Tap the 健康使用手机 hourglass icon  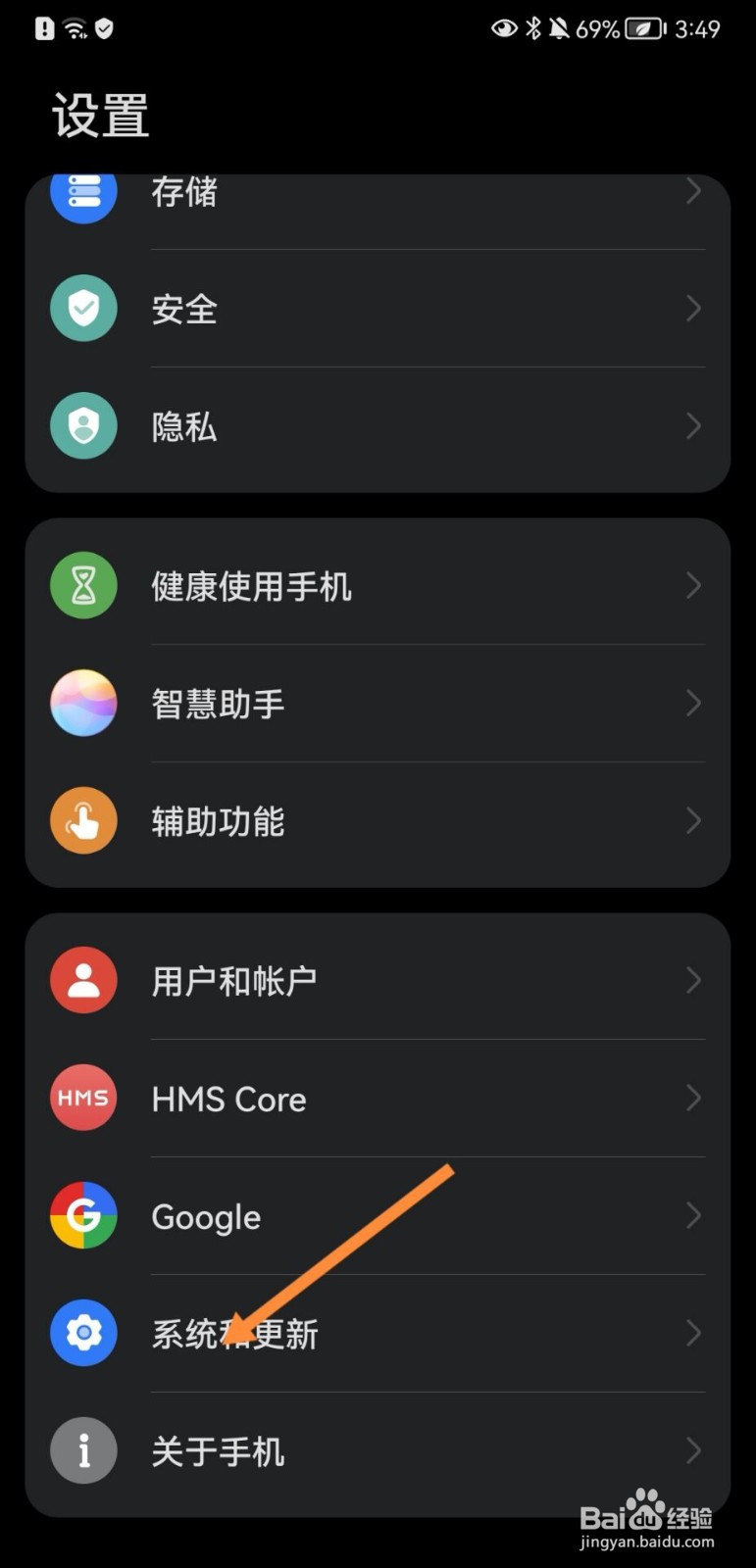(x=83, y=585)
